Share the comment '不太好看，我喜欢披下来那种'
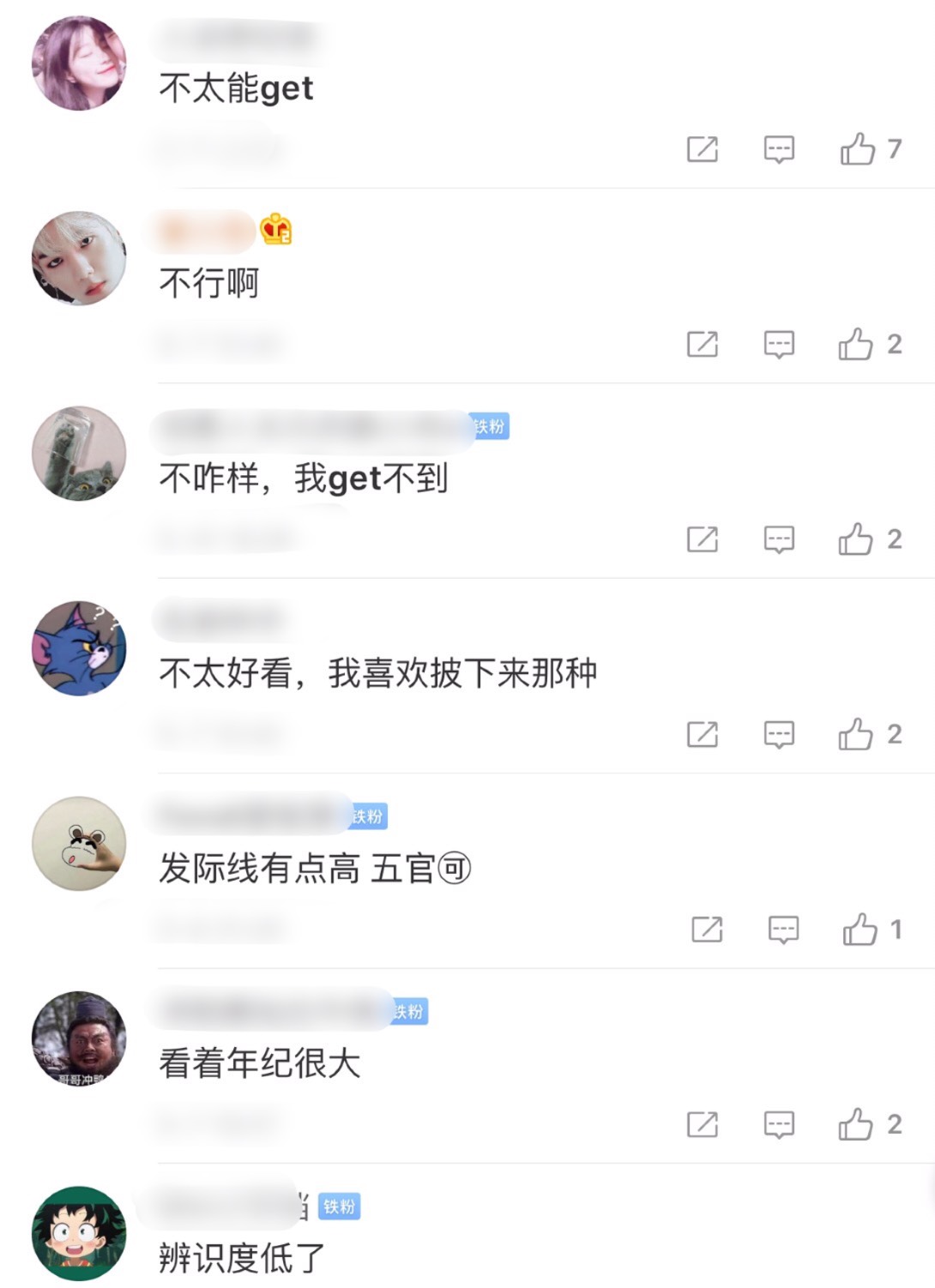 tap(703, 734)
